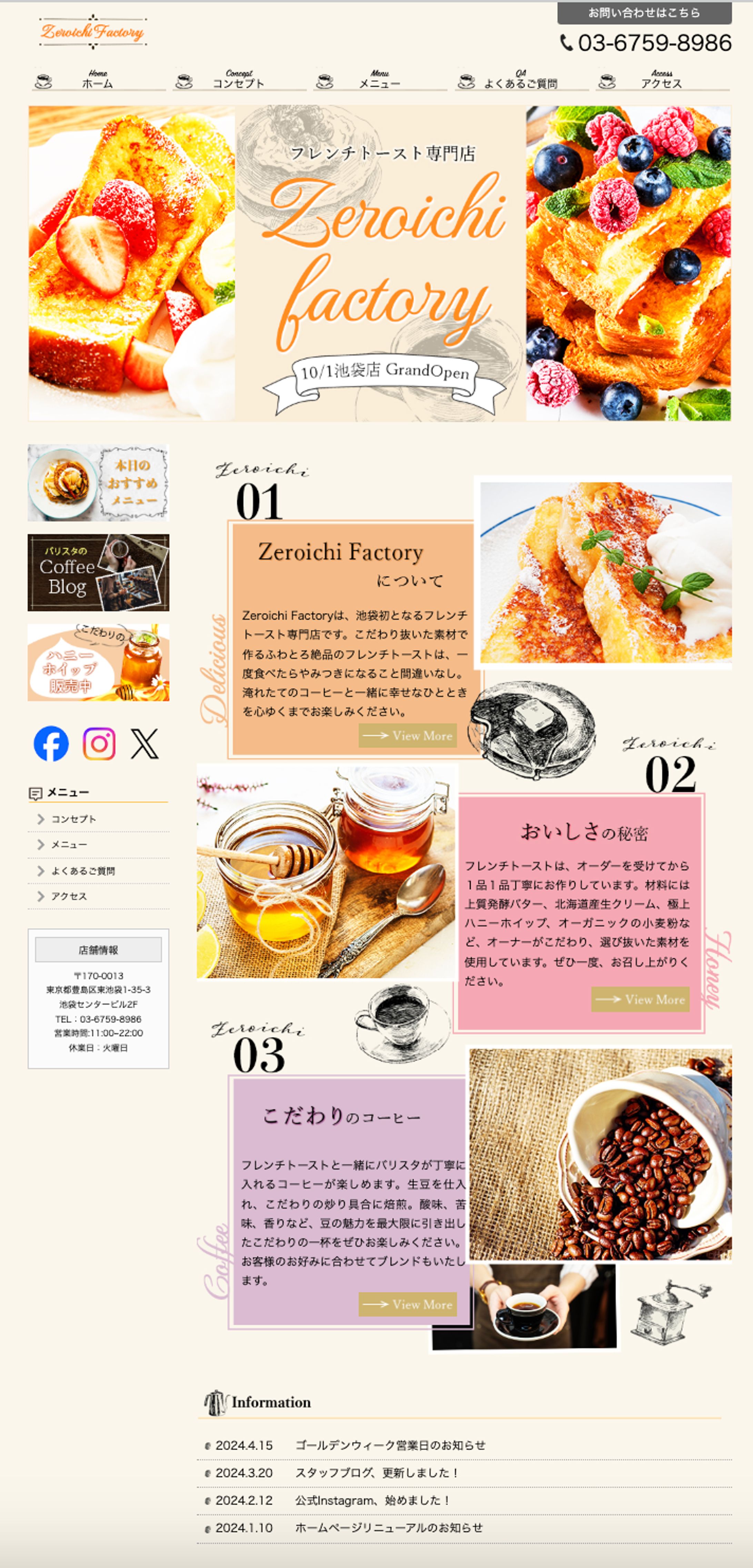View More in おいしさの秘密 section
This screenshot has width=753, height=1568.
coord(640,1000)
